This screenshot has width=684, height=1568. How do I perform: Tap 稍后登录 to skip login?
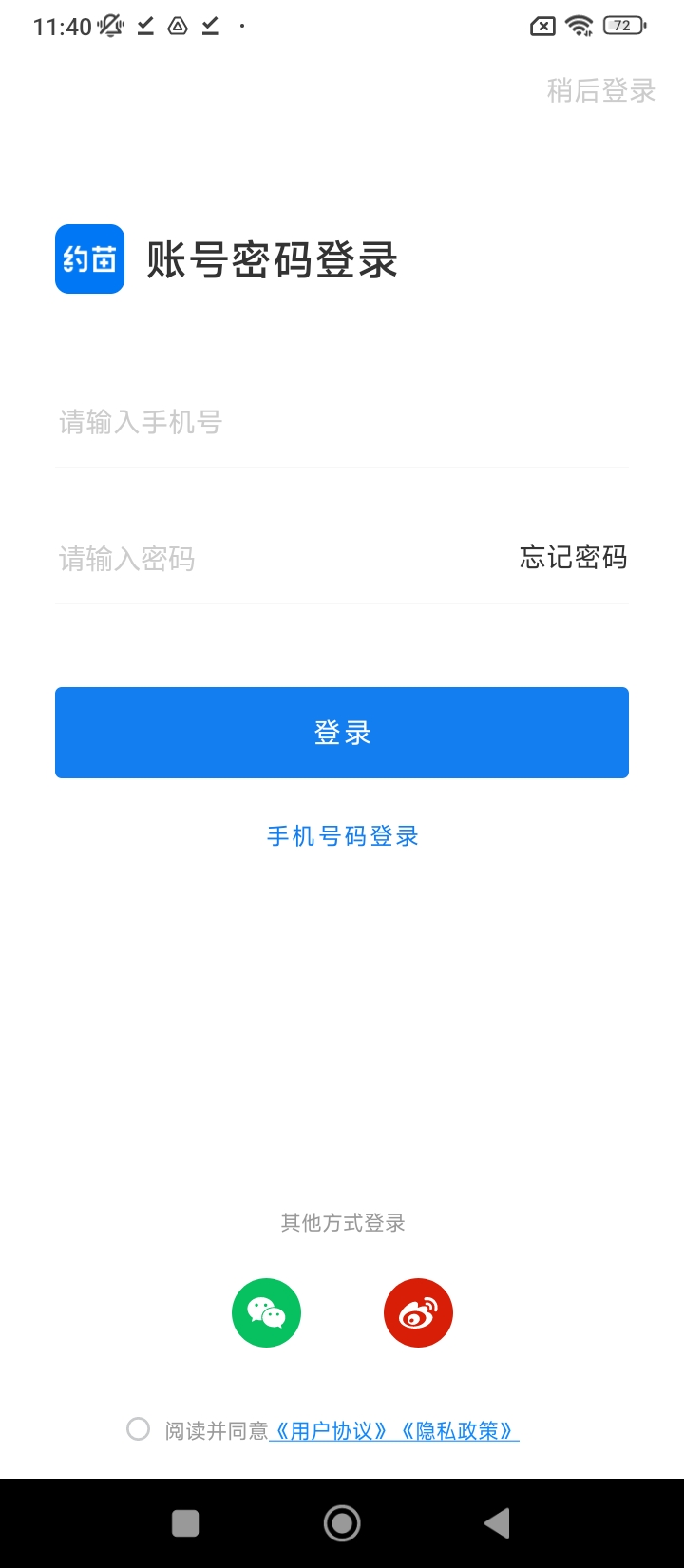tap(601, 91)
